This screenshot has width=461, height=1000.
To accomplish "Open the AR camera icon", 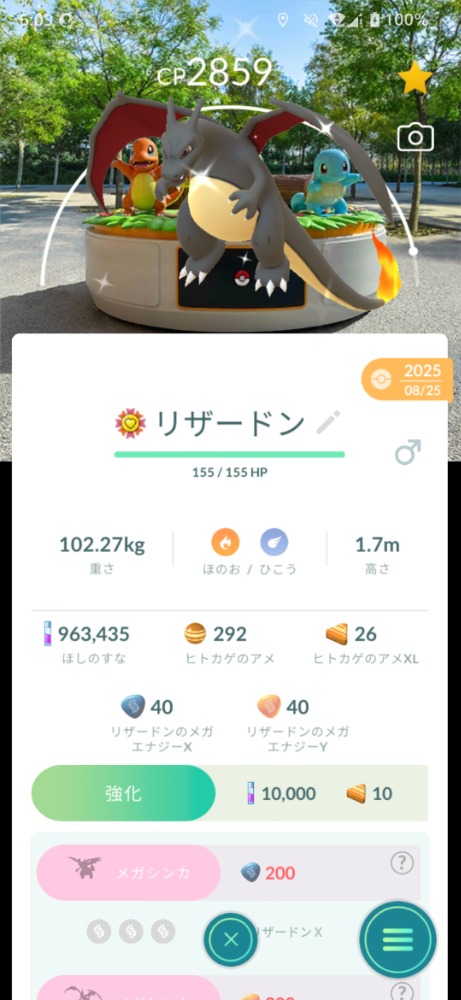I will pyautogui.click(x=415, y=138).
